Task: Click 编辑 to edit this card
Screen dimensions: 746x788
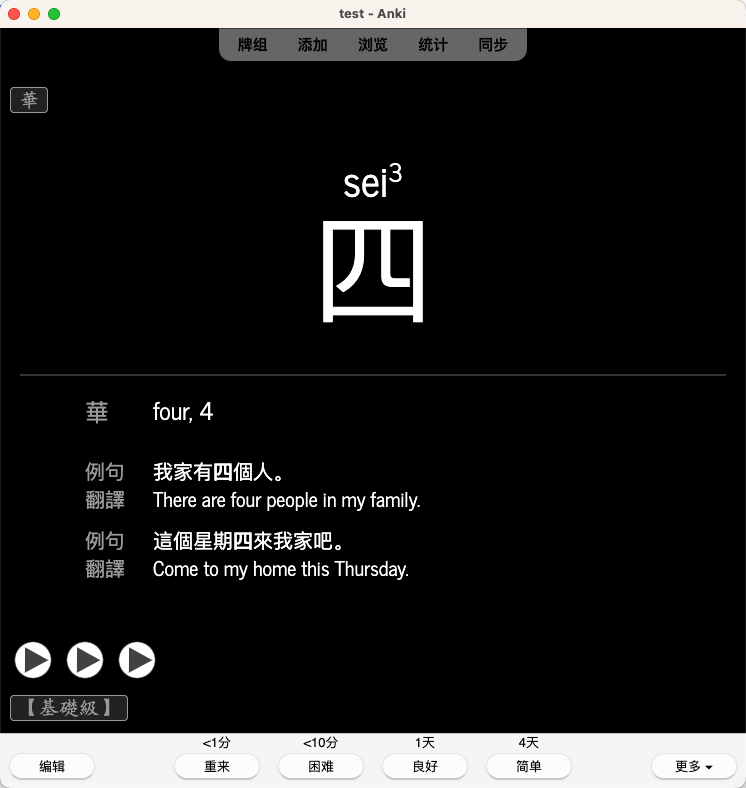Action: pyautogui.click(x=52, y=766)
